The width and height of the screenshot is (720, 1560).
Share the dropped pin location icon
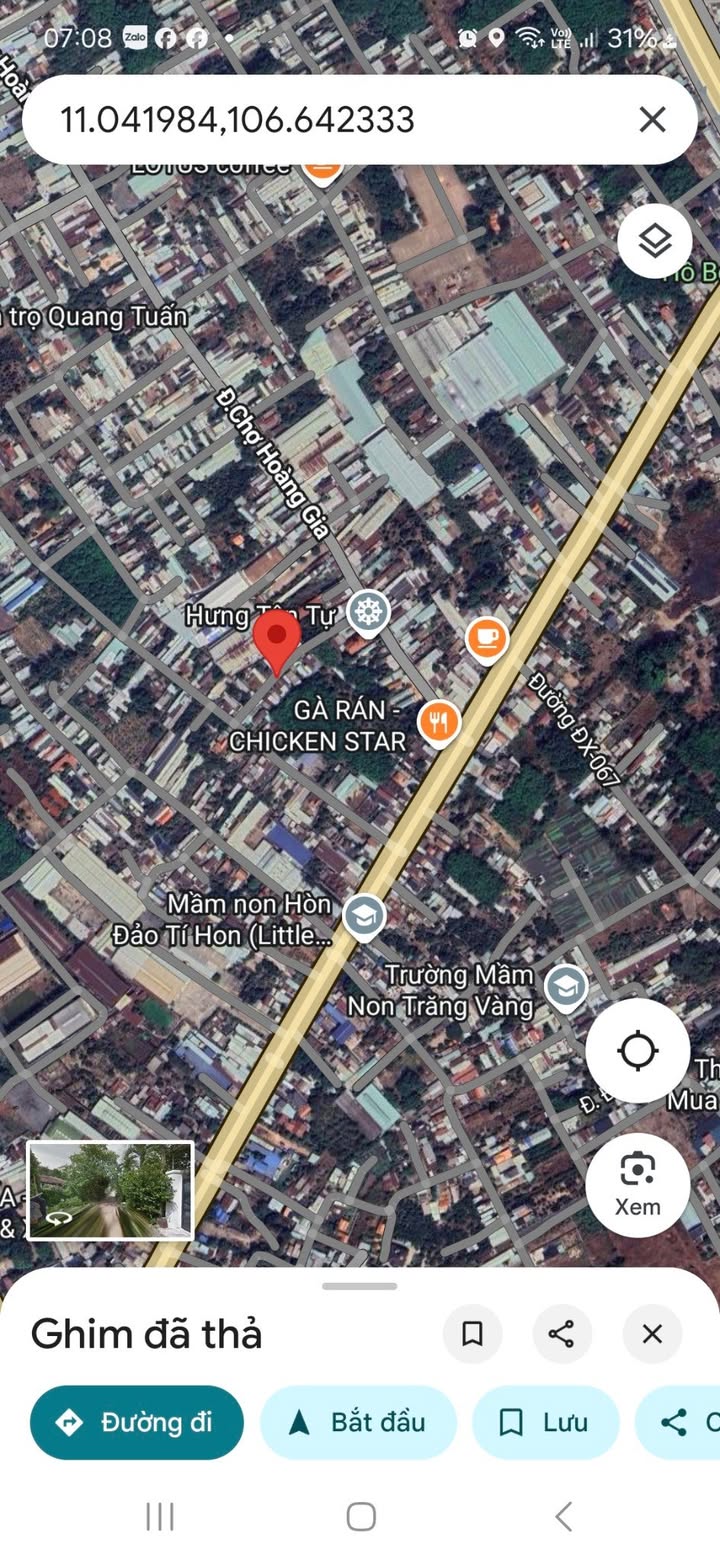click(x=562, y=1333)
